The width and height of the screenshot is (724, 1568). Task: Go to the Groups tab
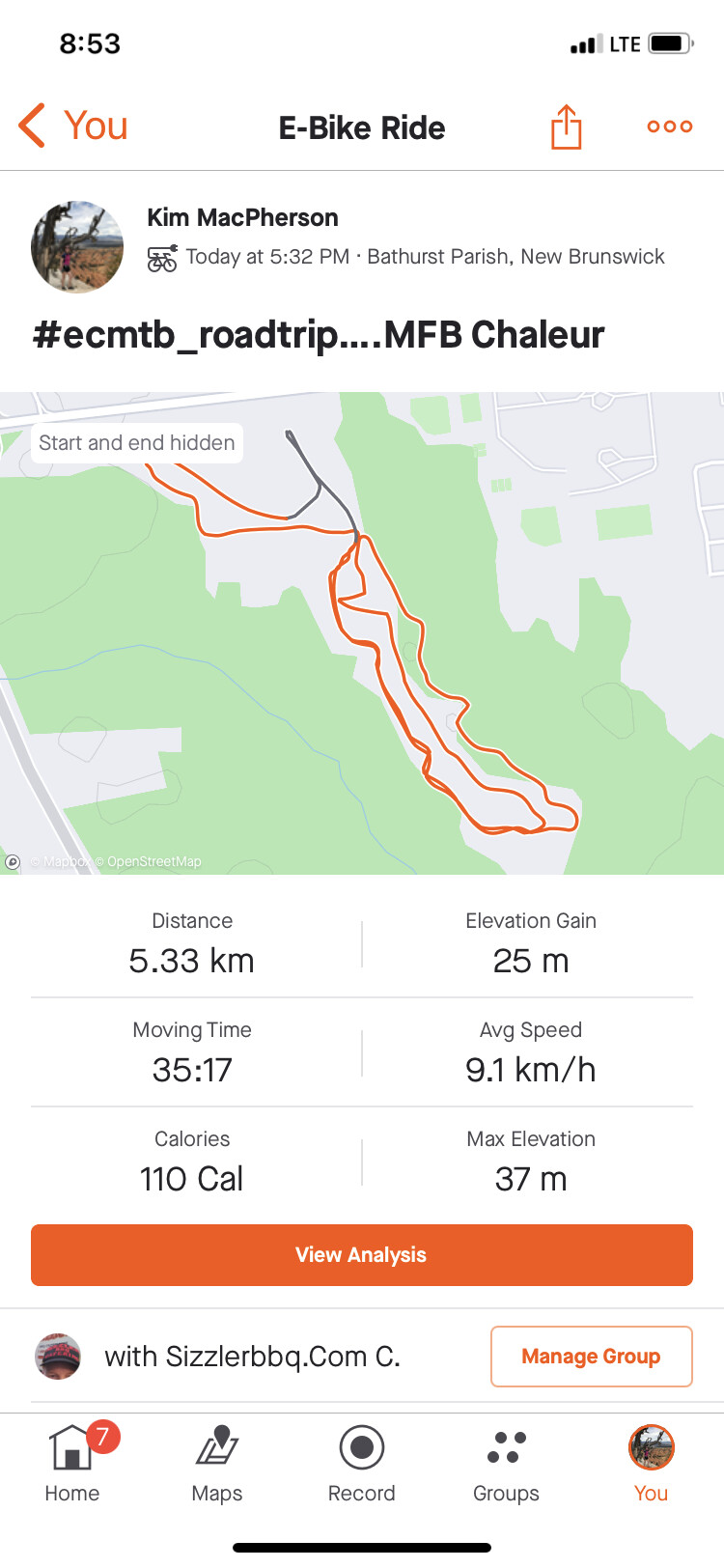point(506,1463)
